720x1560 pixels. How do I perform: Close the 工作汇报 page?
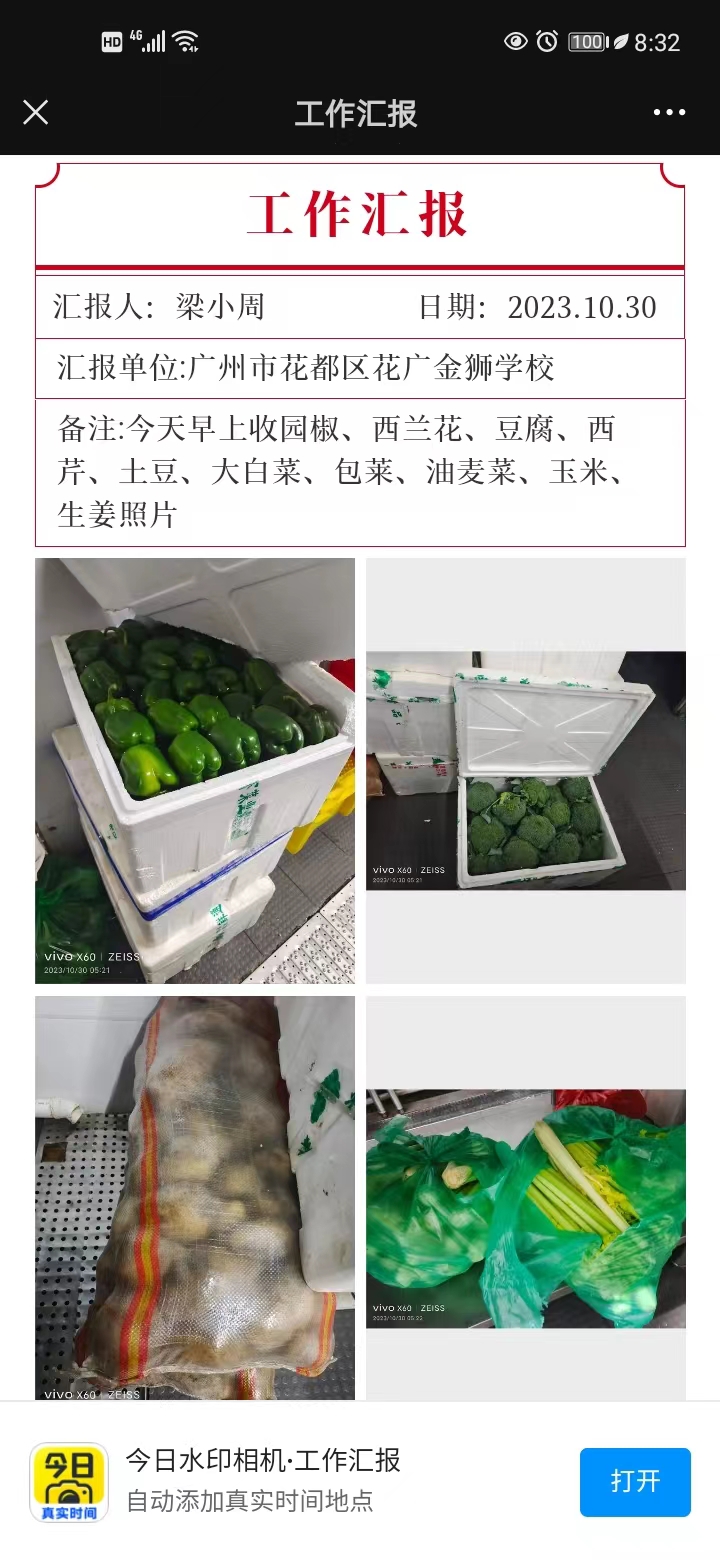coord(36,112)
